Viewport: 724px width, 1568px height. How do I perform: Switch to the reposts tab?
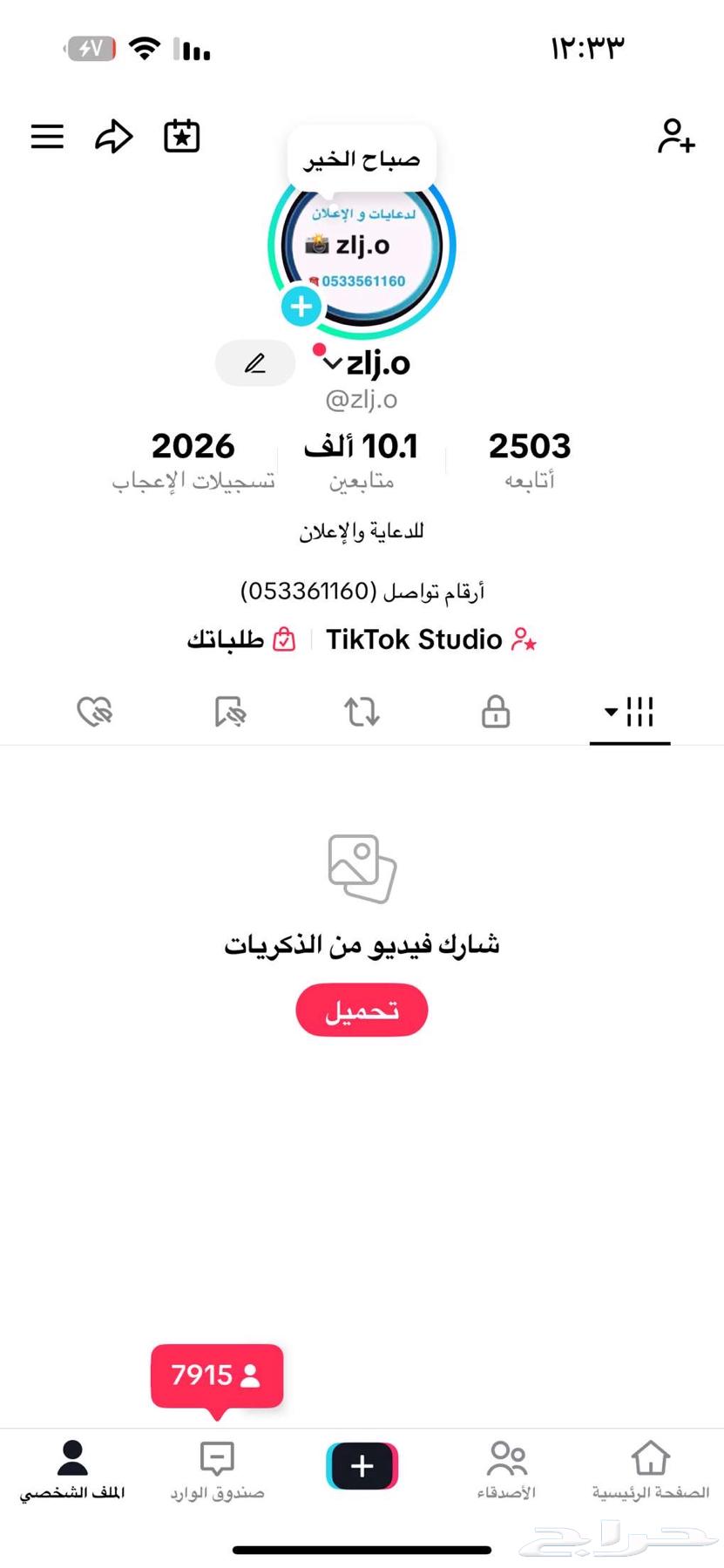tap(362, 712)
